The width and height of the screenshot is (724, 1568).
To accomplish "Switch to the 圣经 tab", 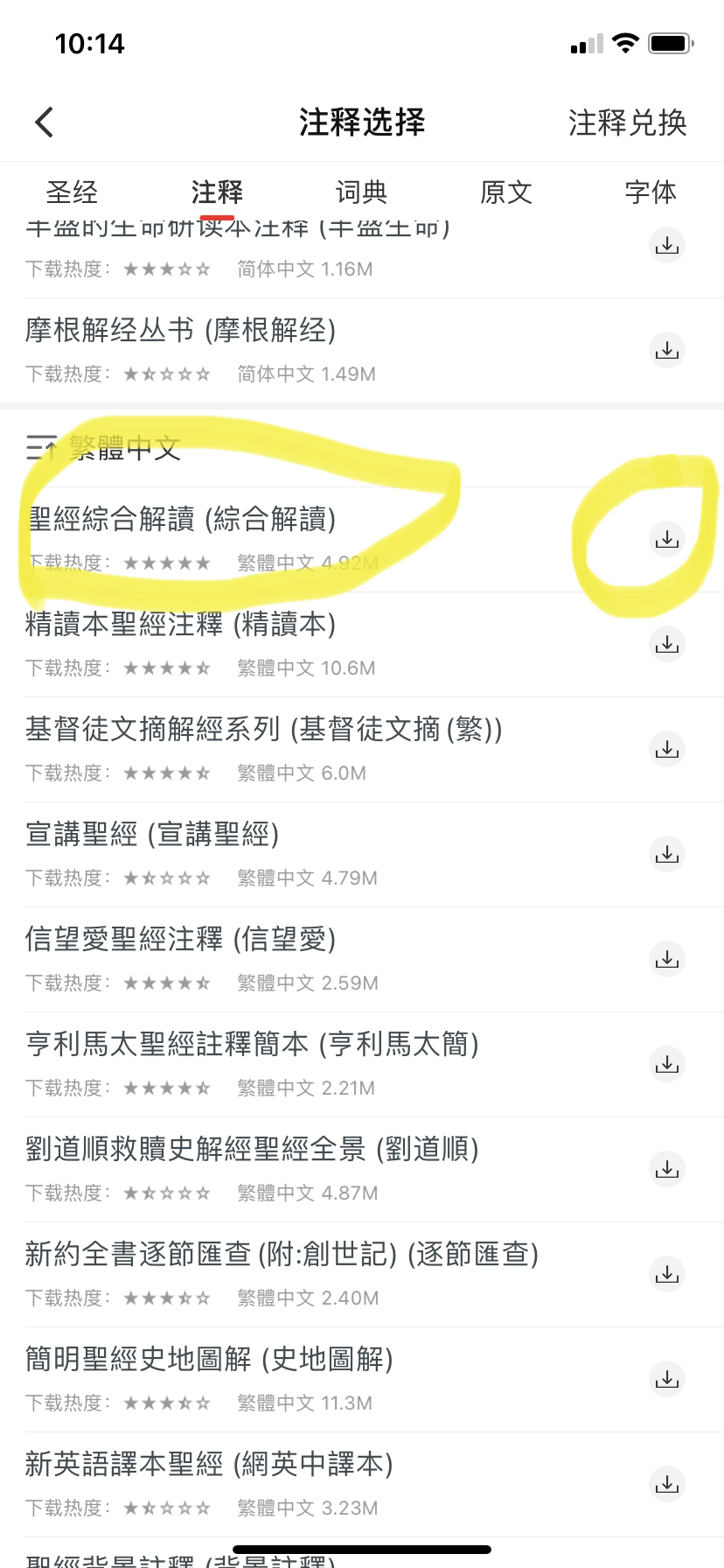I will tap(72, 192).
